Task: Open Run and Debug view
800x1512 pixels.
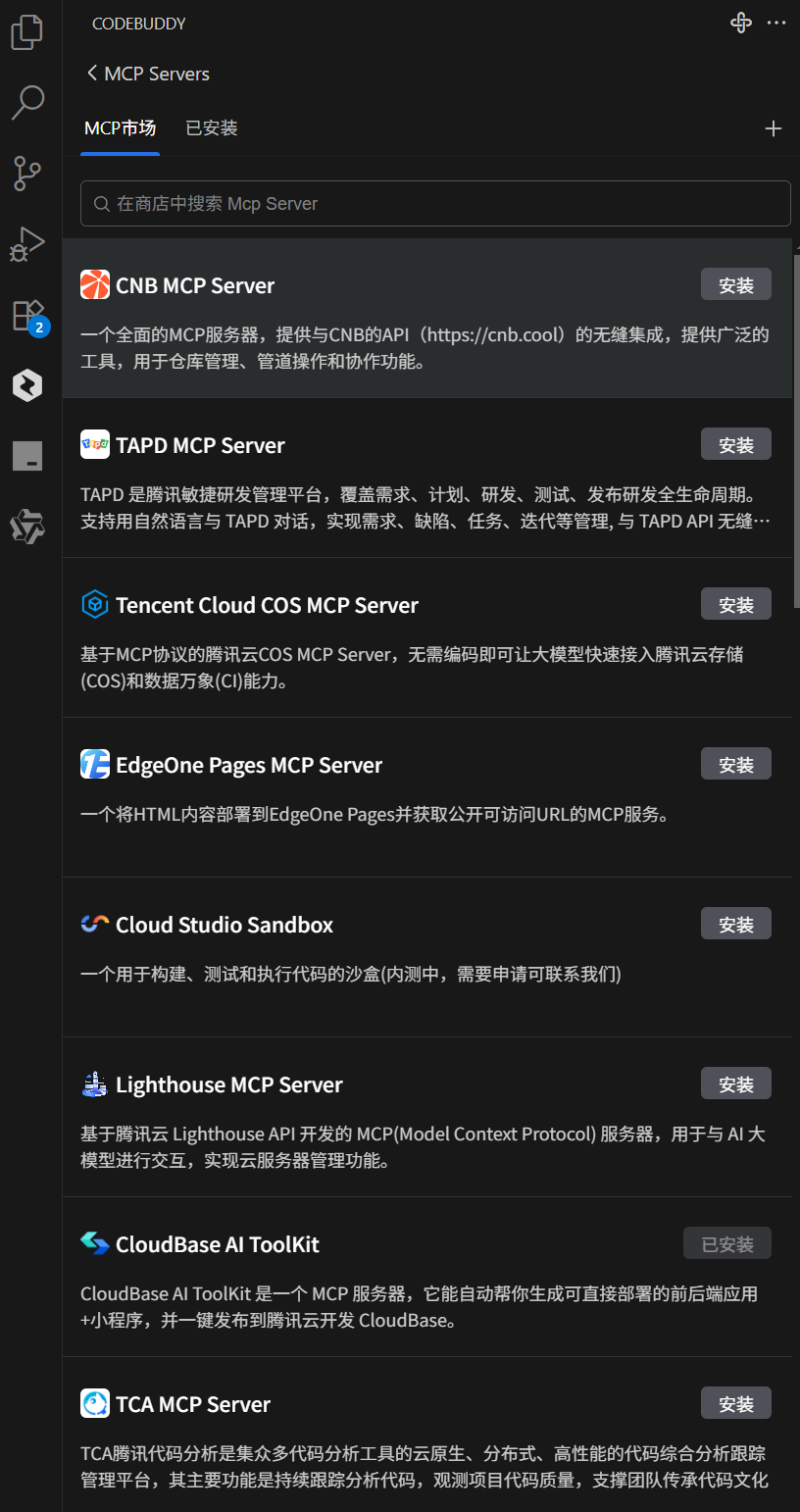Action: click(x=27, y=243)
